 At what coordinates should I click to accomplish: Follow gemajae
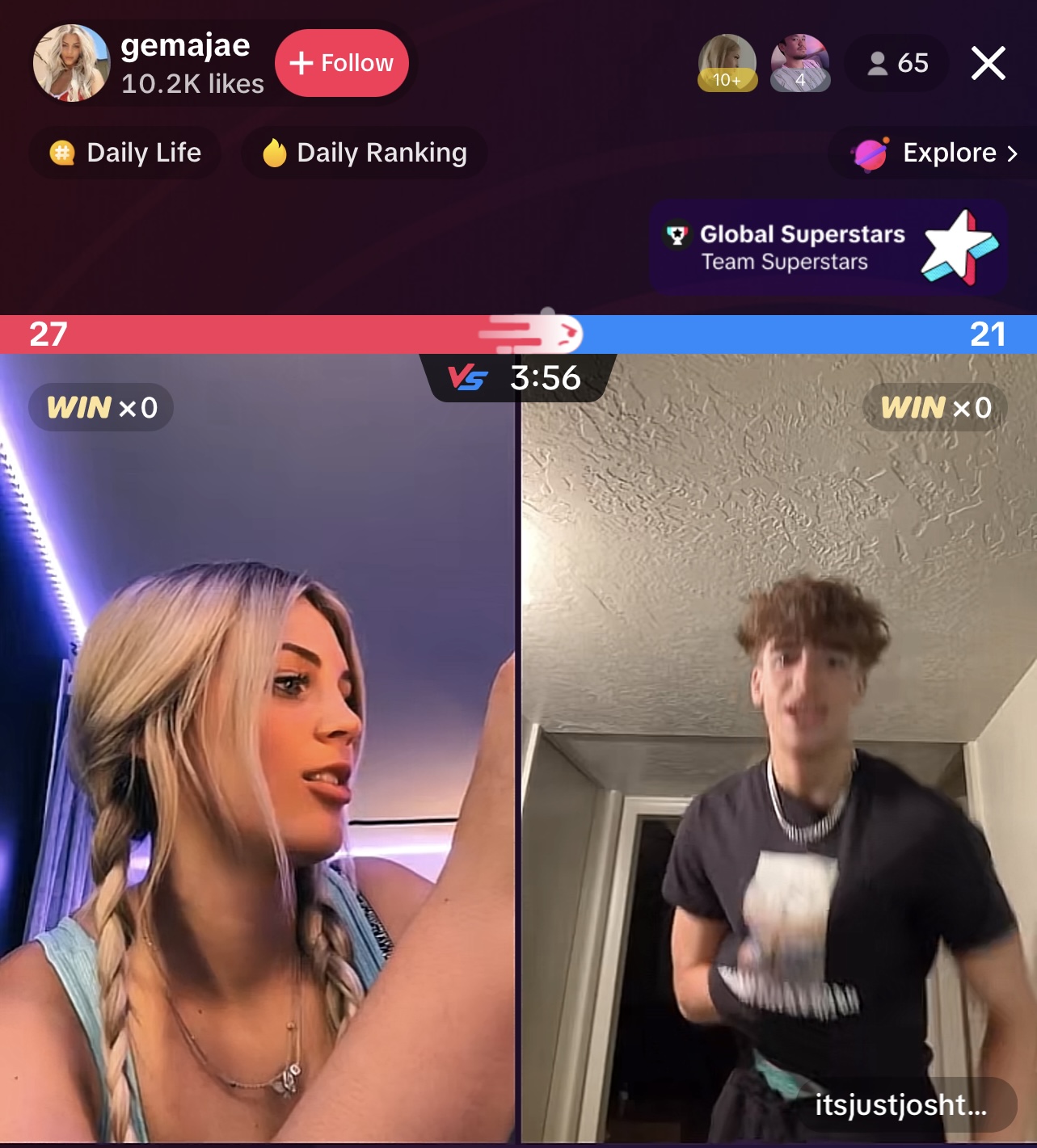(341, 63)
